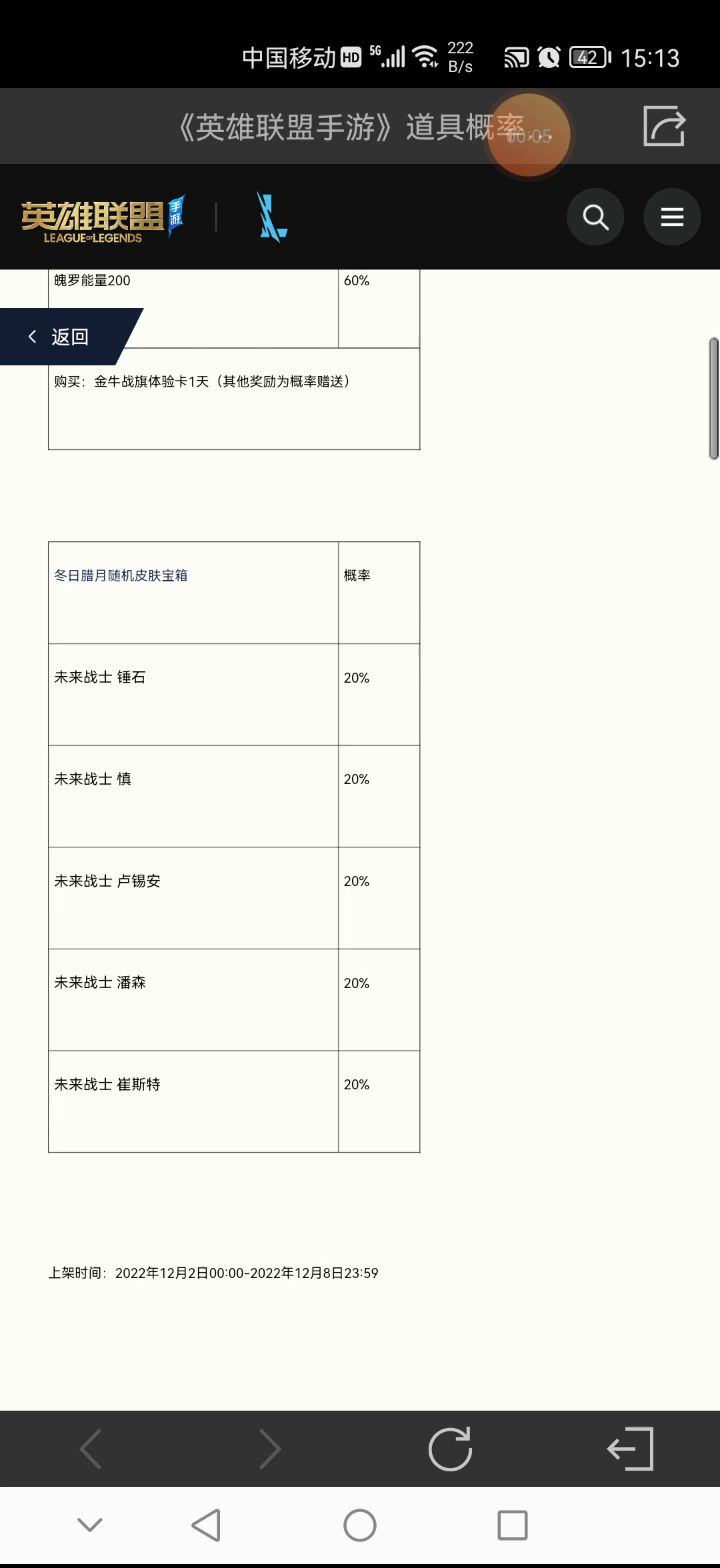Viewport: 720px width, 1568px height.
Task: Share this page via top-right share icon
Action: pyautogui.click(x=664, y=126)
